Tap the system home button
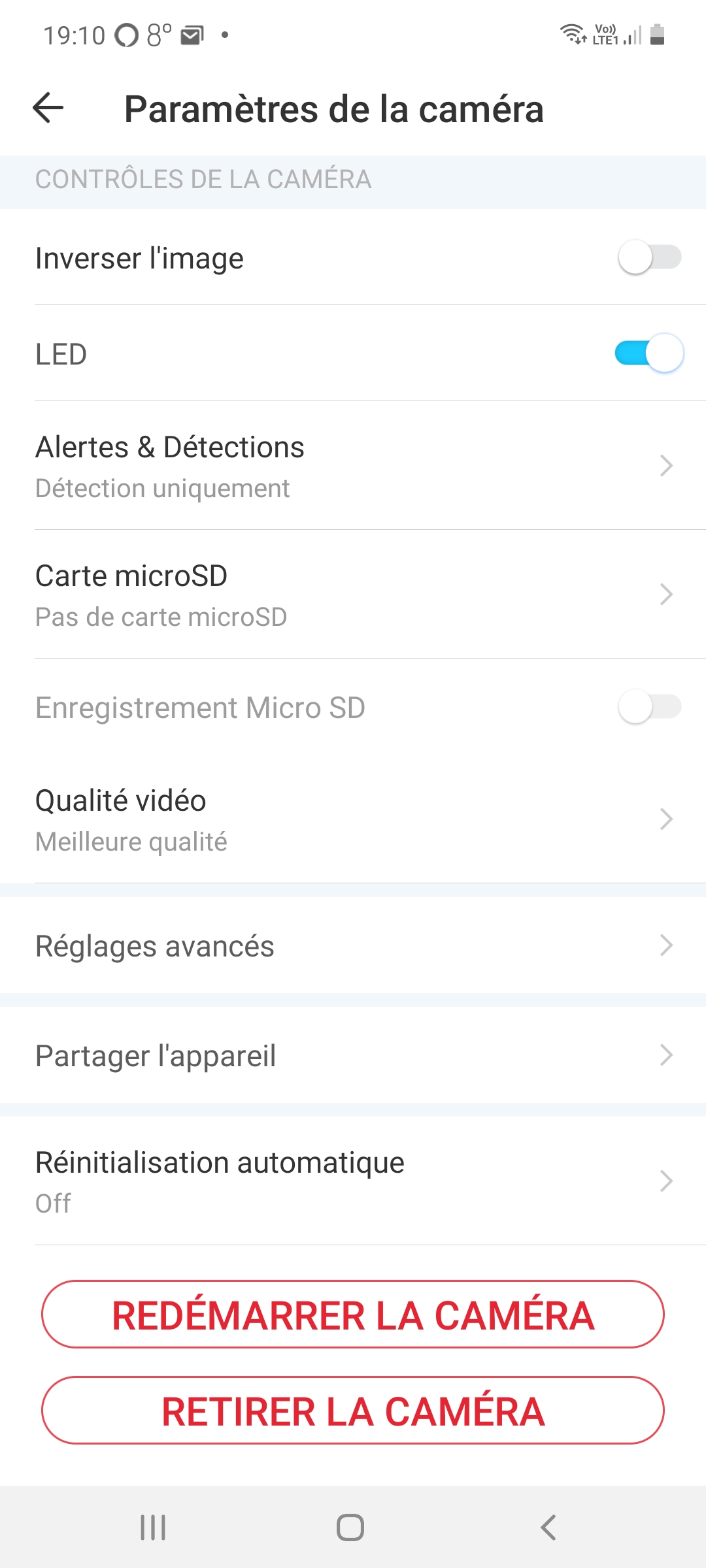Image resolution: width=706 pixels, height=1568 pixels. [x=350, y=1527]
